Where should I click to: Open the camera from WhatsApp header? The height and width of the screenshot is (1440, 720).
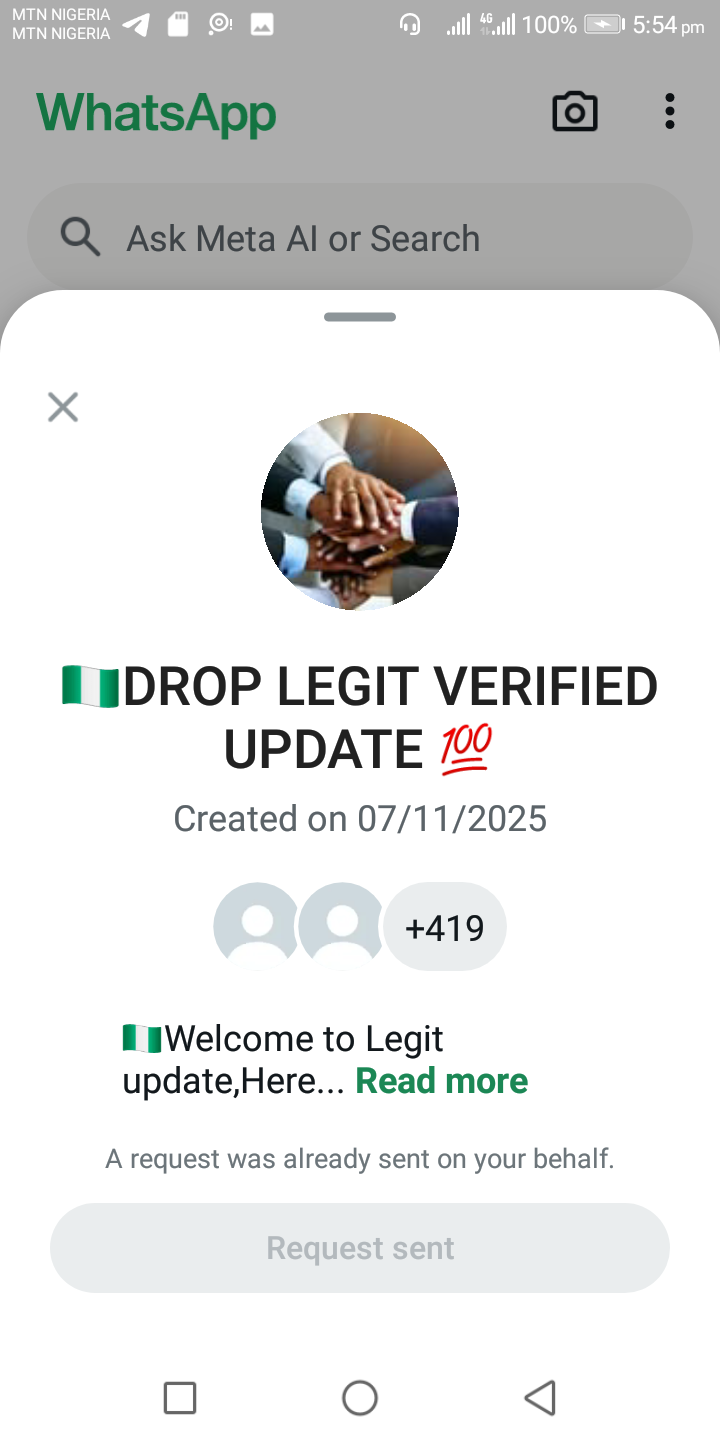point(575,111)
